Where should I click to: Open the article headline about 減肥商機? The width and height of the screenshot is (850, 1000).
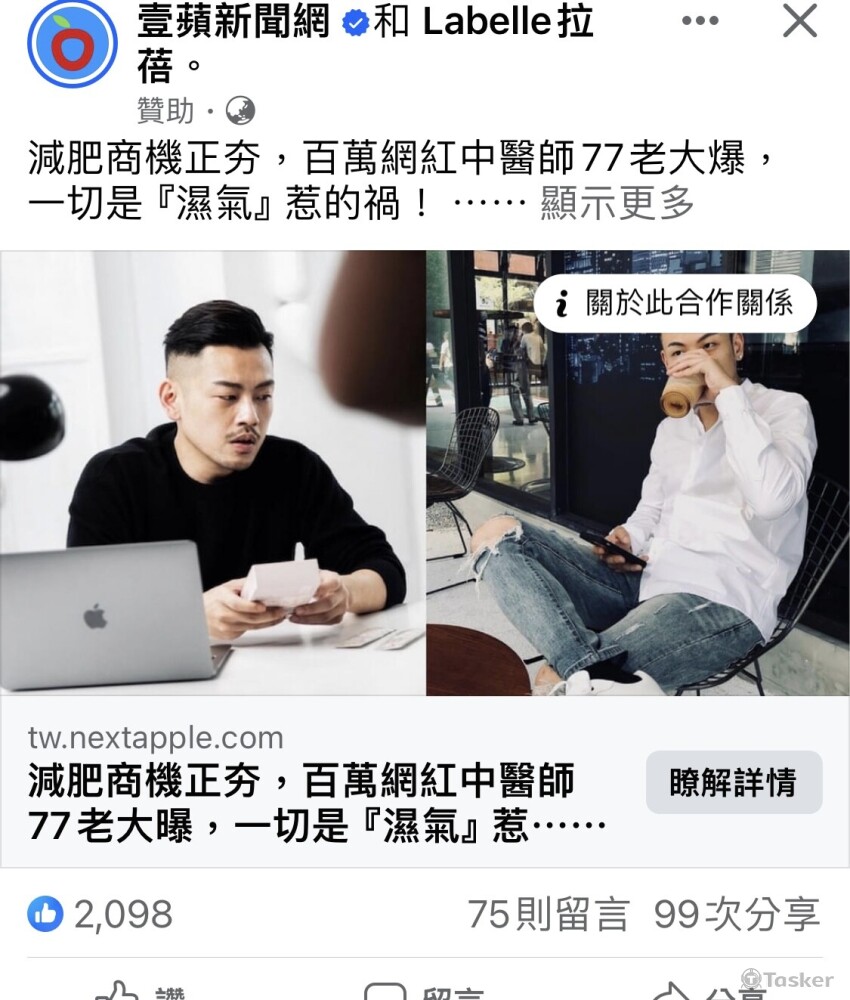click(x=300, y=800)
